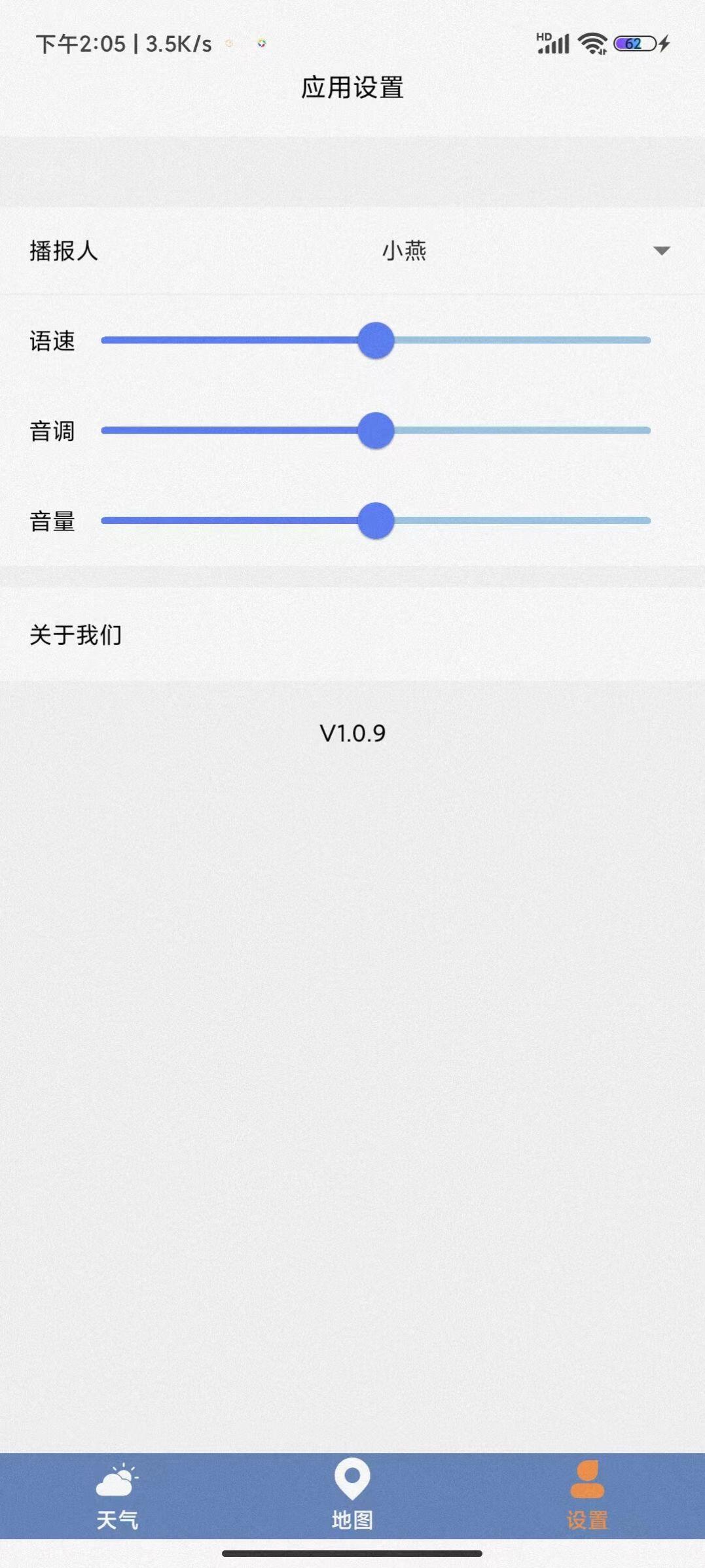The image size is (705, 1568).
Task: Open 关于我们 about section
Action: 77,633
